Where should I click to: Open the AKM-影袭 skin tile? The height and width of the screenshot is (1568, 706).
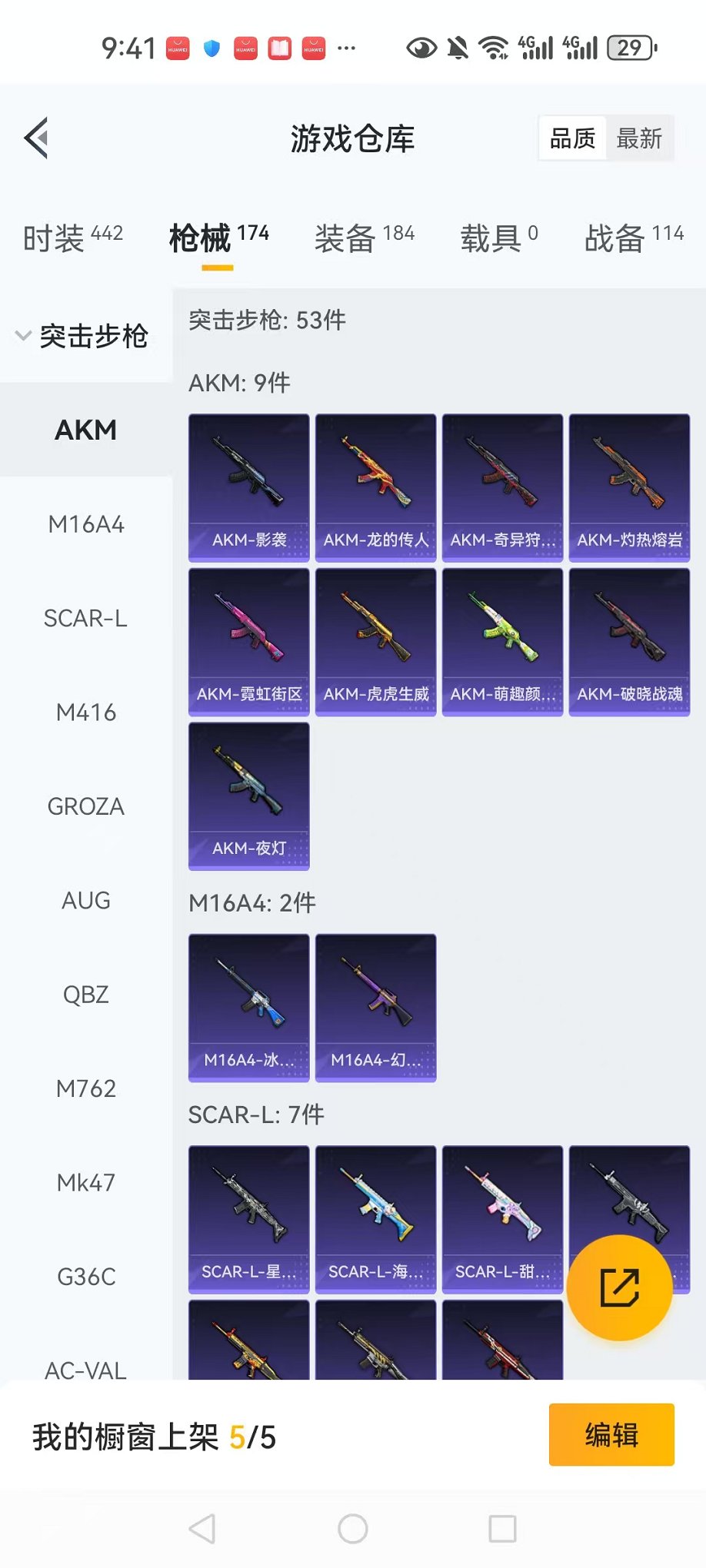249,487
